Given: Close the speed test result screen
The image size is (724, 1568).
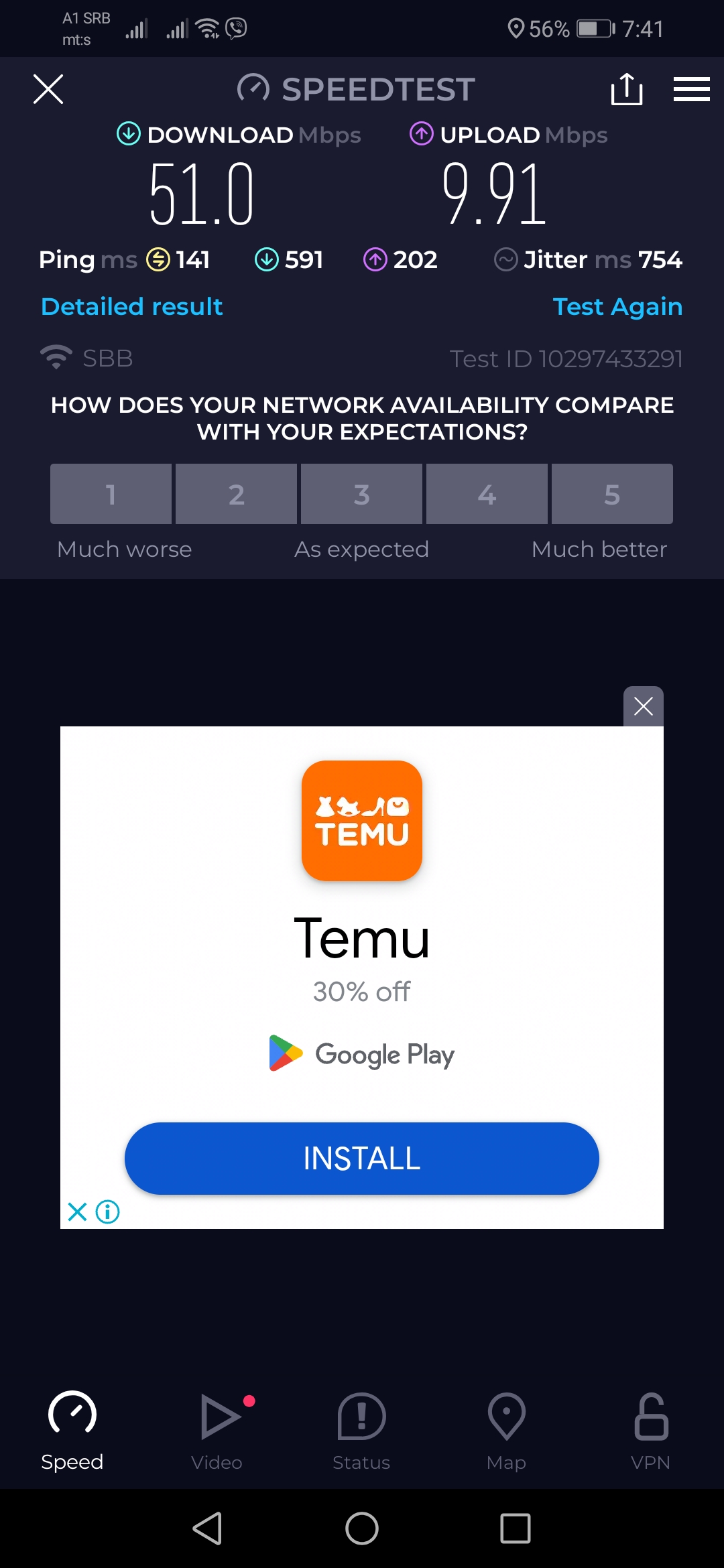Looking at the screenshot, I should [x=48, y=89].
